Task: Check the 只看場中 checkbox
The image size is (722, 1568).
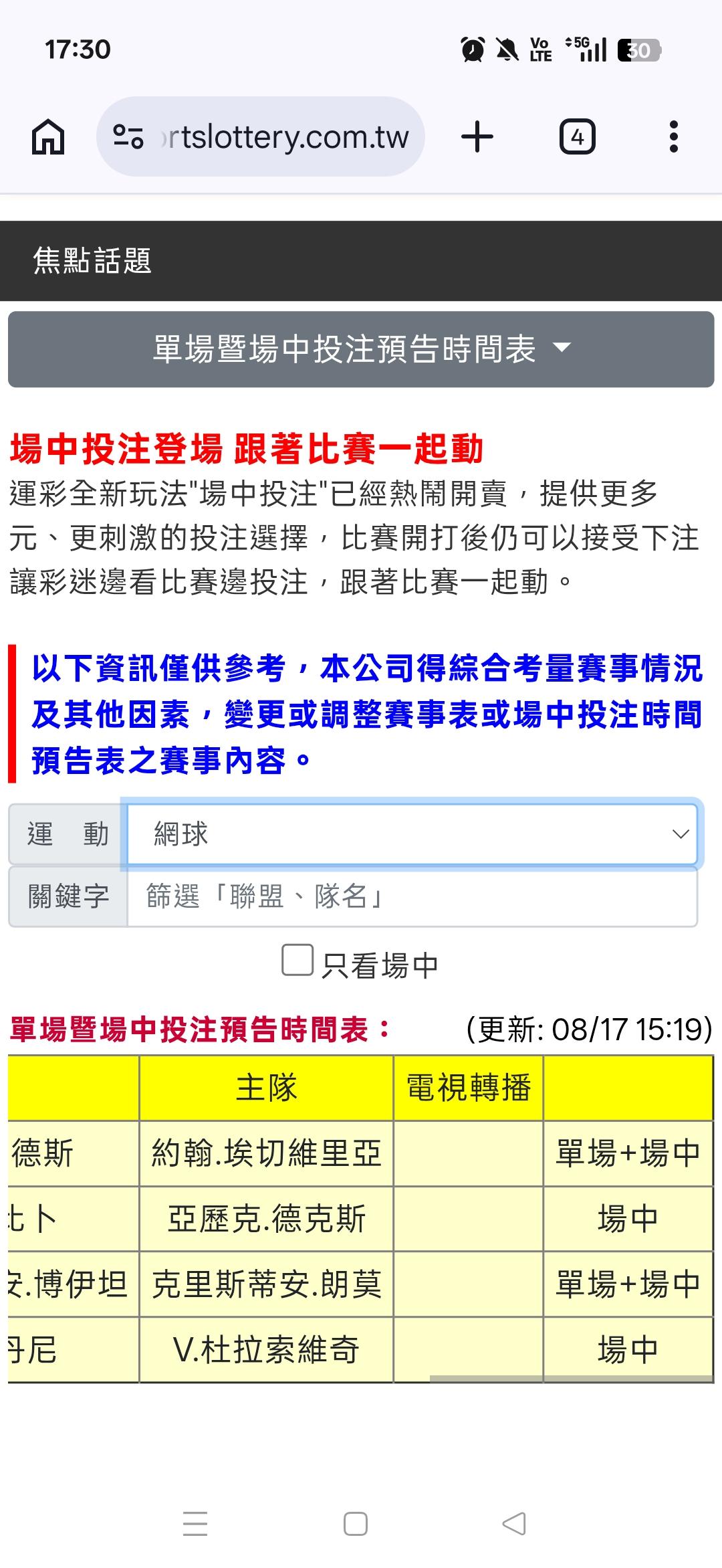Action: pyautogui.click(x=297, y=960)
